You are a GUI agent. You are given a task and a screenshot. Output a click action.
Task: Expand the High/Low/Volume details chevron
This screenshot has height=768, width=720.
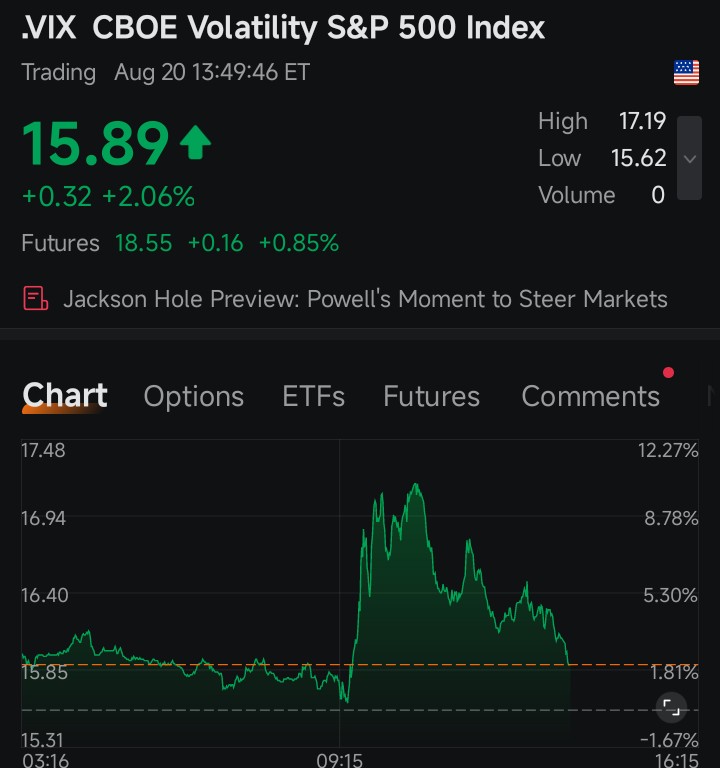[689, 158]
